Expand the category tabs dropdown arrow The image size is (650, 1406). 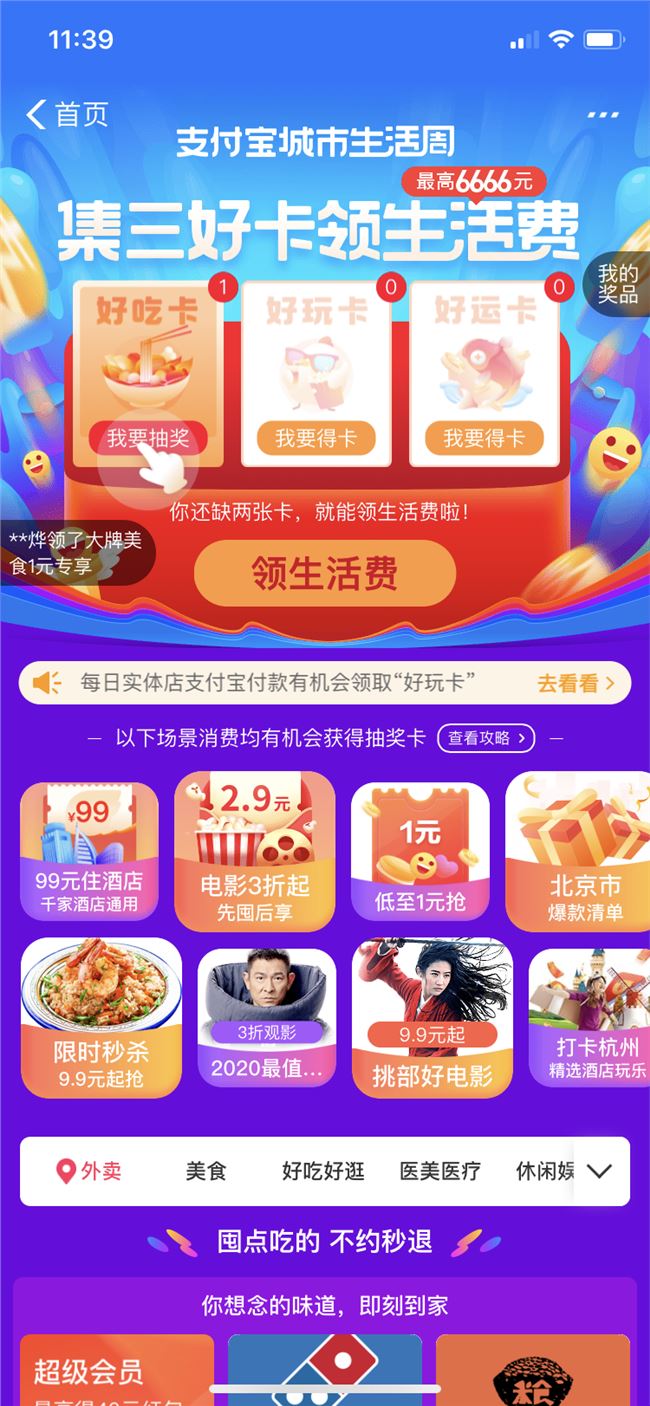599,1171
